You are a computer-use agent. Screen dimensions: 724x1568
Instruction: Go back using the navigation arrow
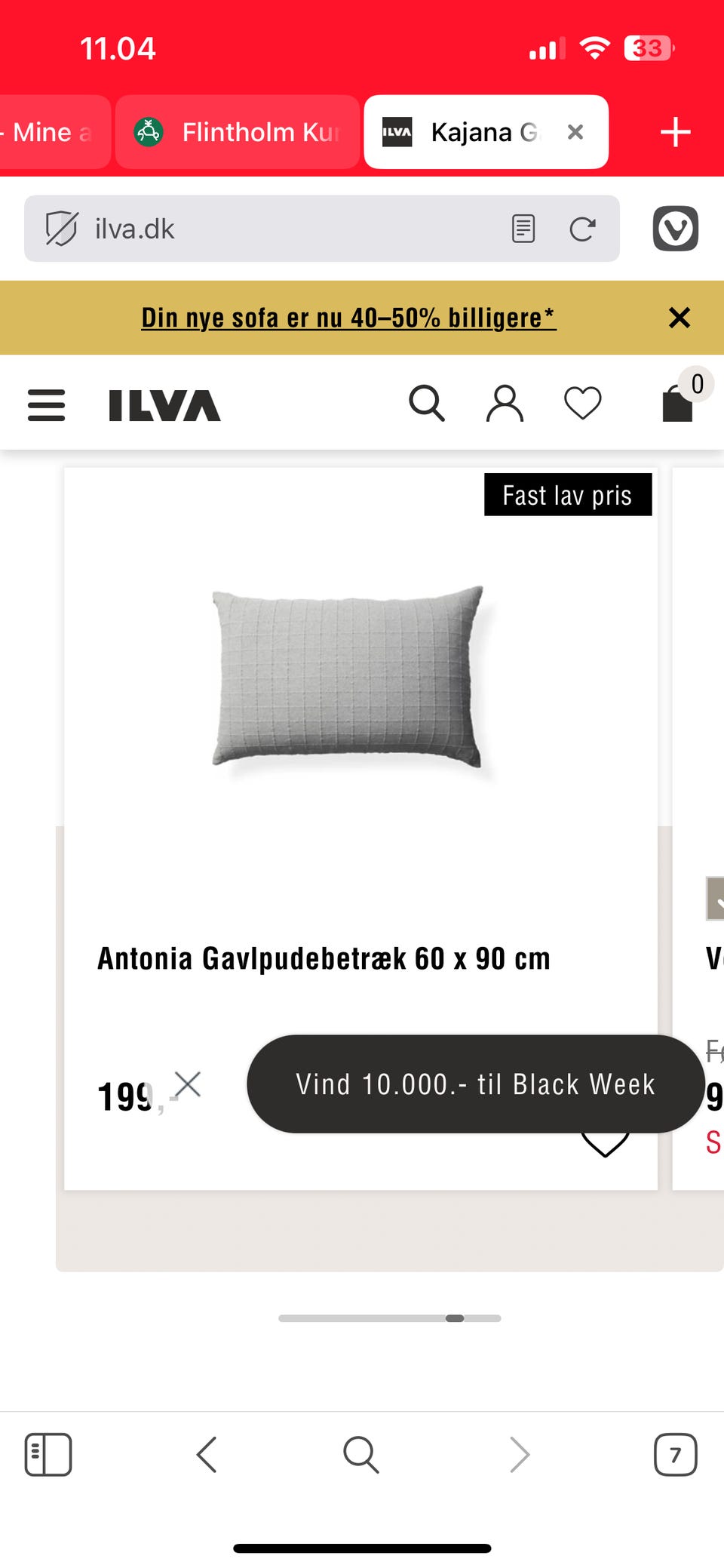206,1454
